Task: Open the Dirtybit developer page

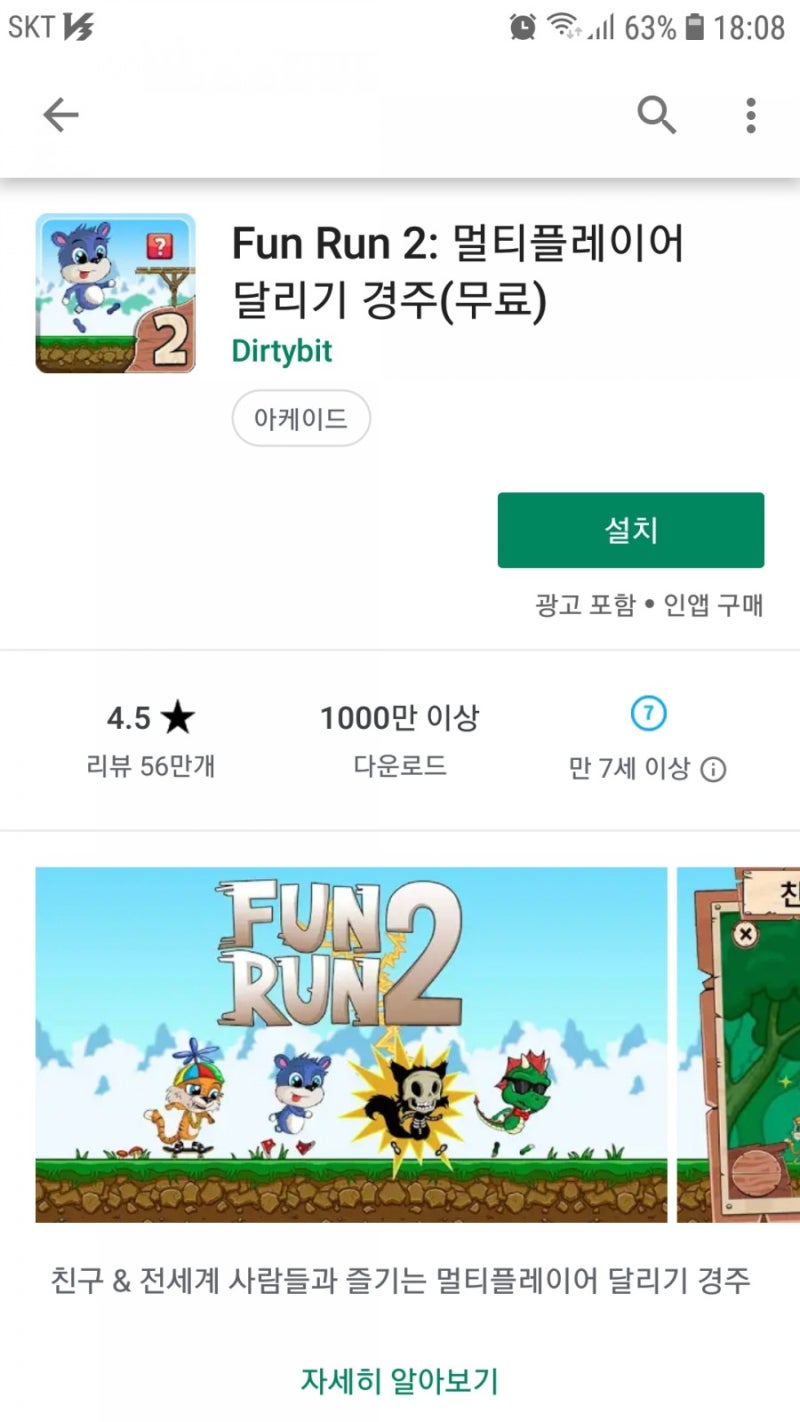Action: (282, 353)
